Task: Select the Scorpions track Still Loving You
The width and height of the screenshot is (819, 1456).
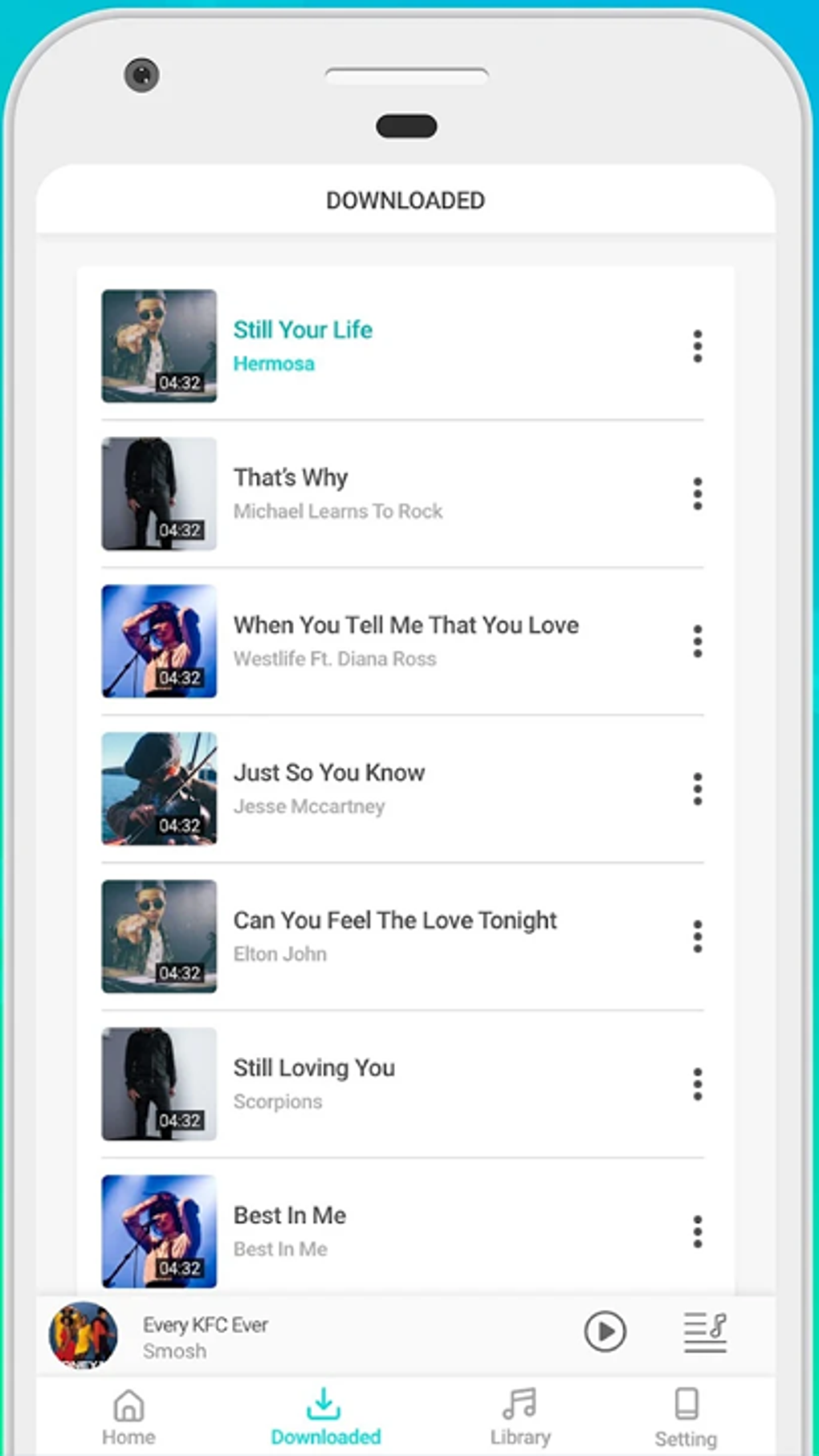Action: pos(314,1067)
